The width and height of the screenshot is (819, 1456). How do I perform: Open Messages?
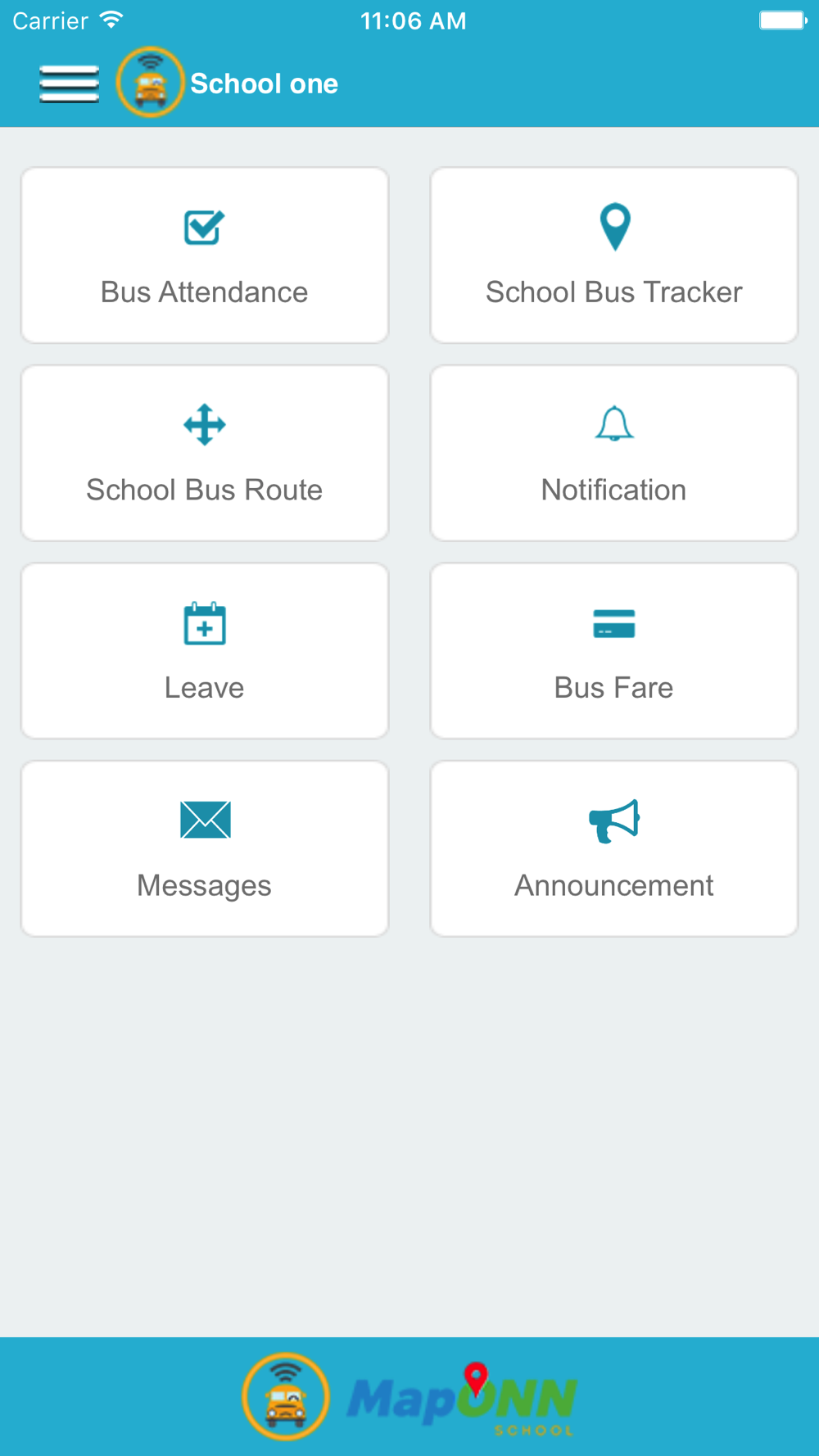point(205,848)
